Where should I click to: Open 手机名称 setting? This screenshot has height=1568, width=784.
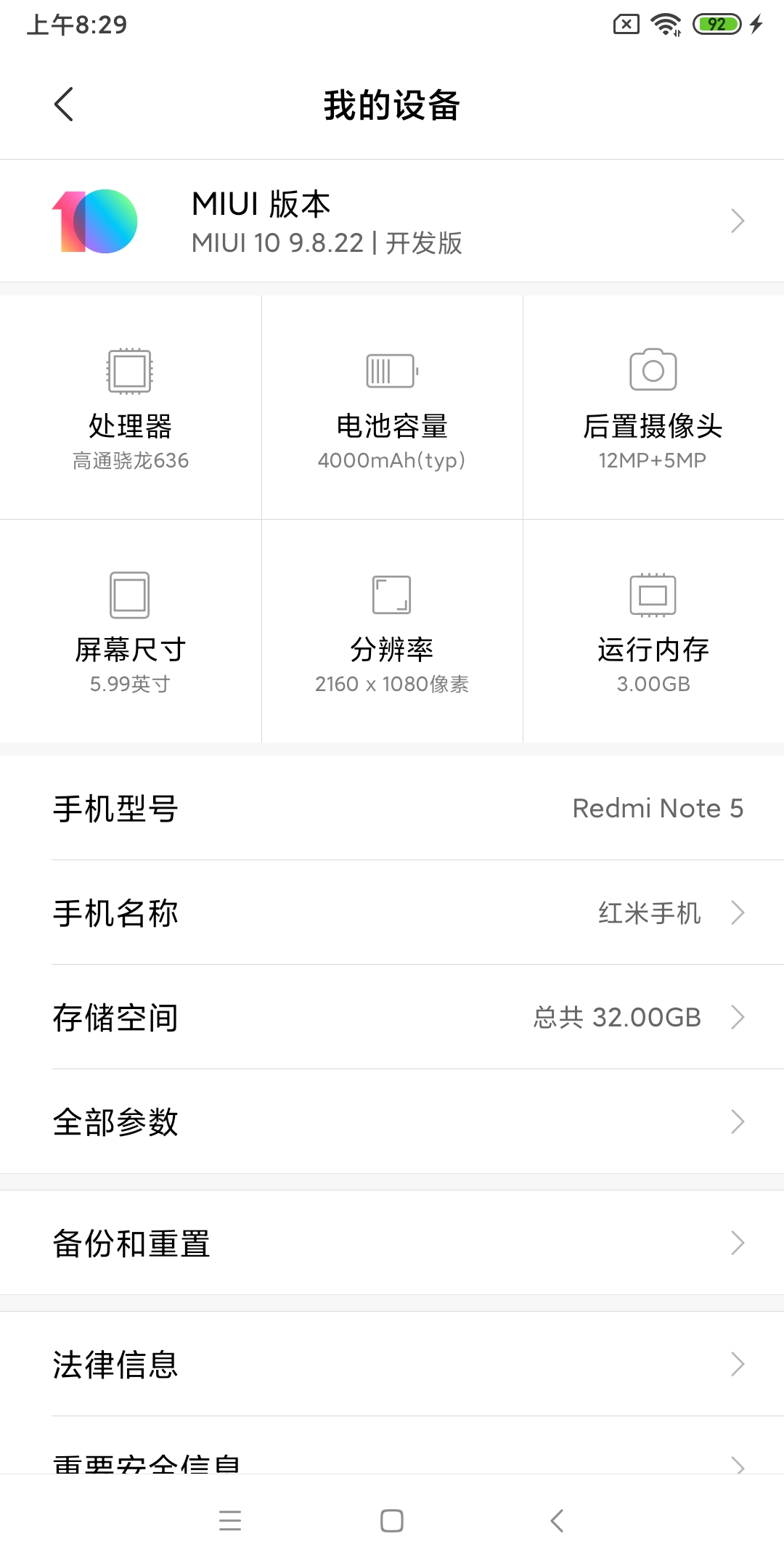[x=392, y=912]
